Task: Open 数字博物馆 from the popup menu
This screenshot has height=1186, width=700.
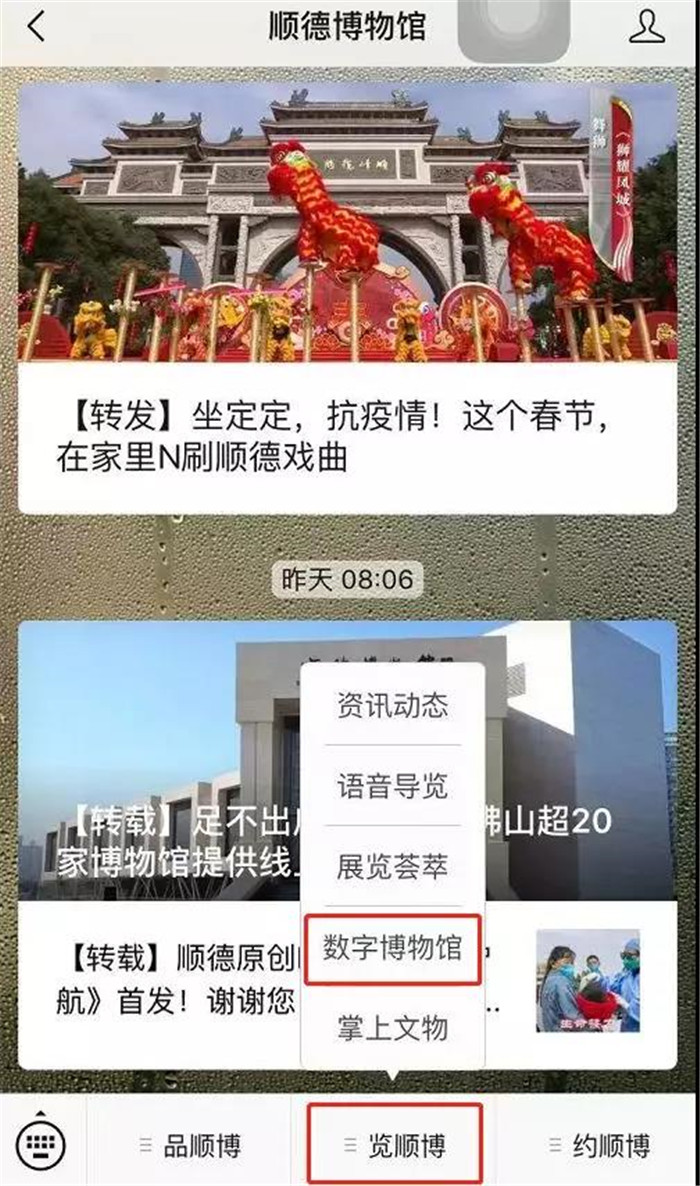Action: coord(392,947)
